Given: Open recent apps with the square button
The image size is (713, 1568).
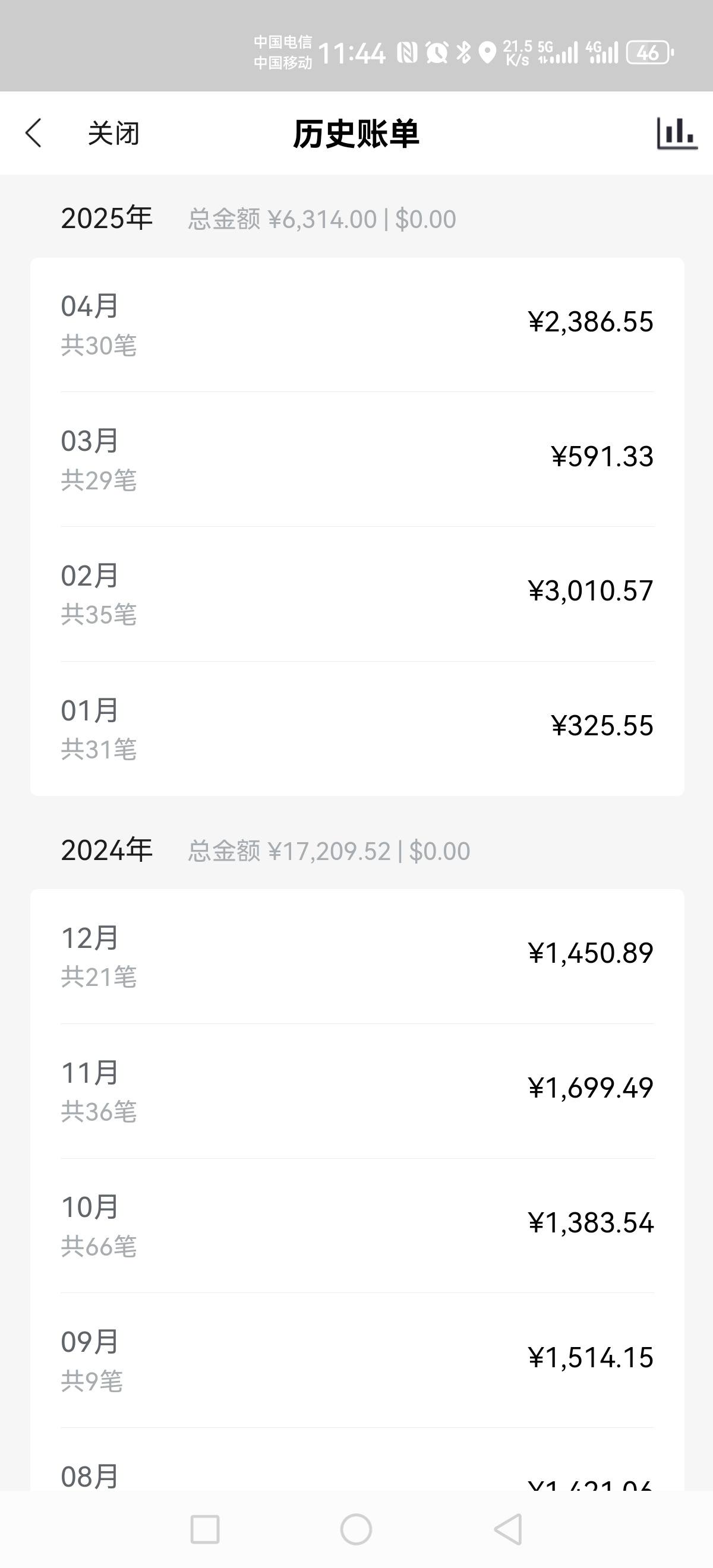Looking at the screenshot, I should click(205, 1529).
